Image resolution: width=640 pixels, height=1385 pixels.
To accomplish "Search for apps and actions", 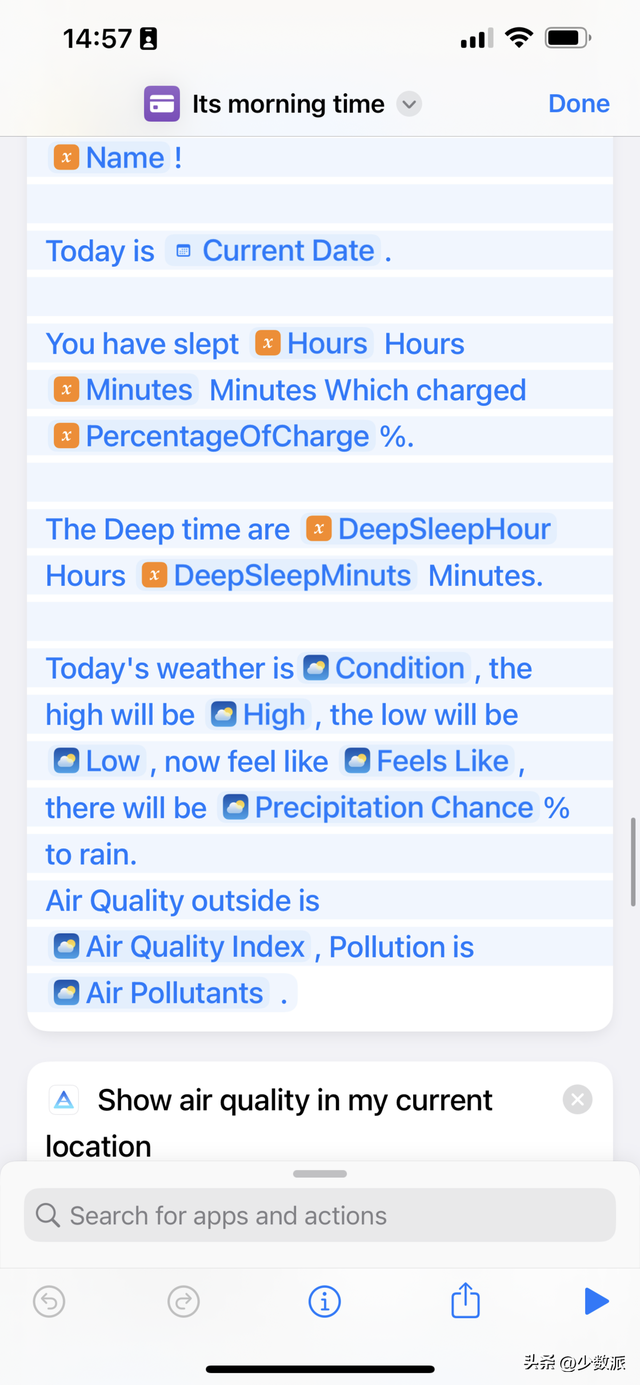I will pos(319,1215).
